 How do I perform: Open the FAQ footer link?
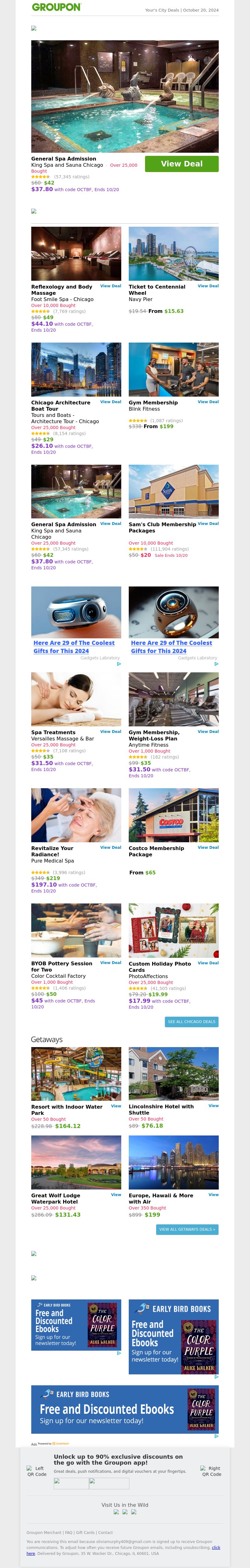tap(69, 1533)
